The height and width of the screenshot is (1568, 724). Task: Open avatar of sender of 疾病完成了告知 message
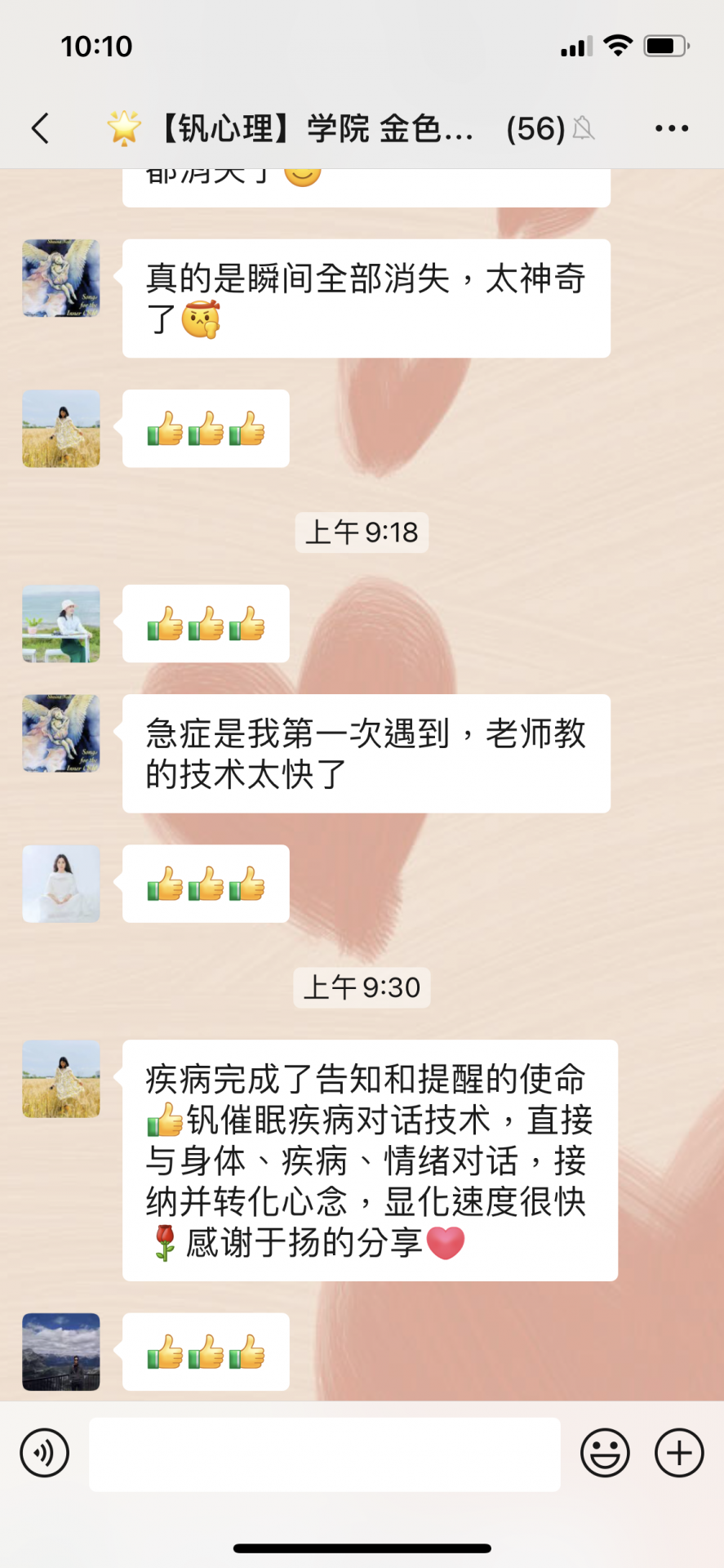coord(61,1079)
